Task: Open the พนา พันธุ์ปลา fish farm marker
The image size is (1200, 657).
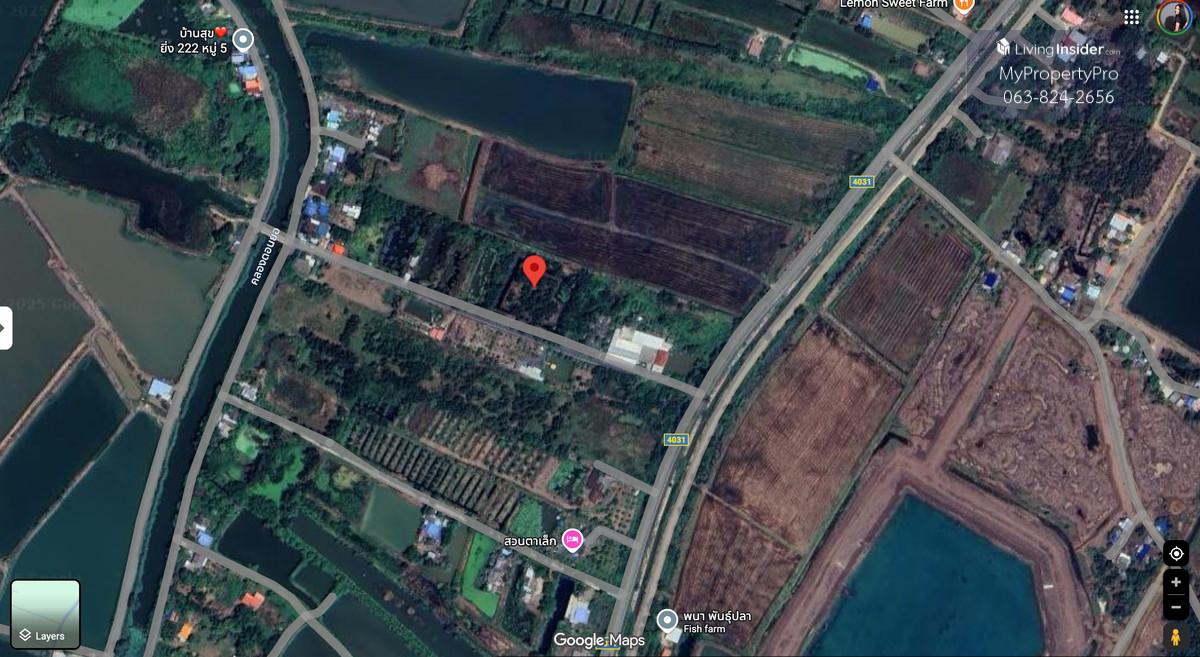Action: pyautogui.click(x=667, y=620)
